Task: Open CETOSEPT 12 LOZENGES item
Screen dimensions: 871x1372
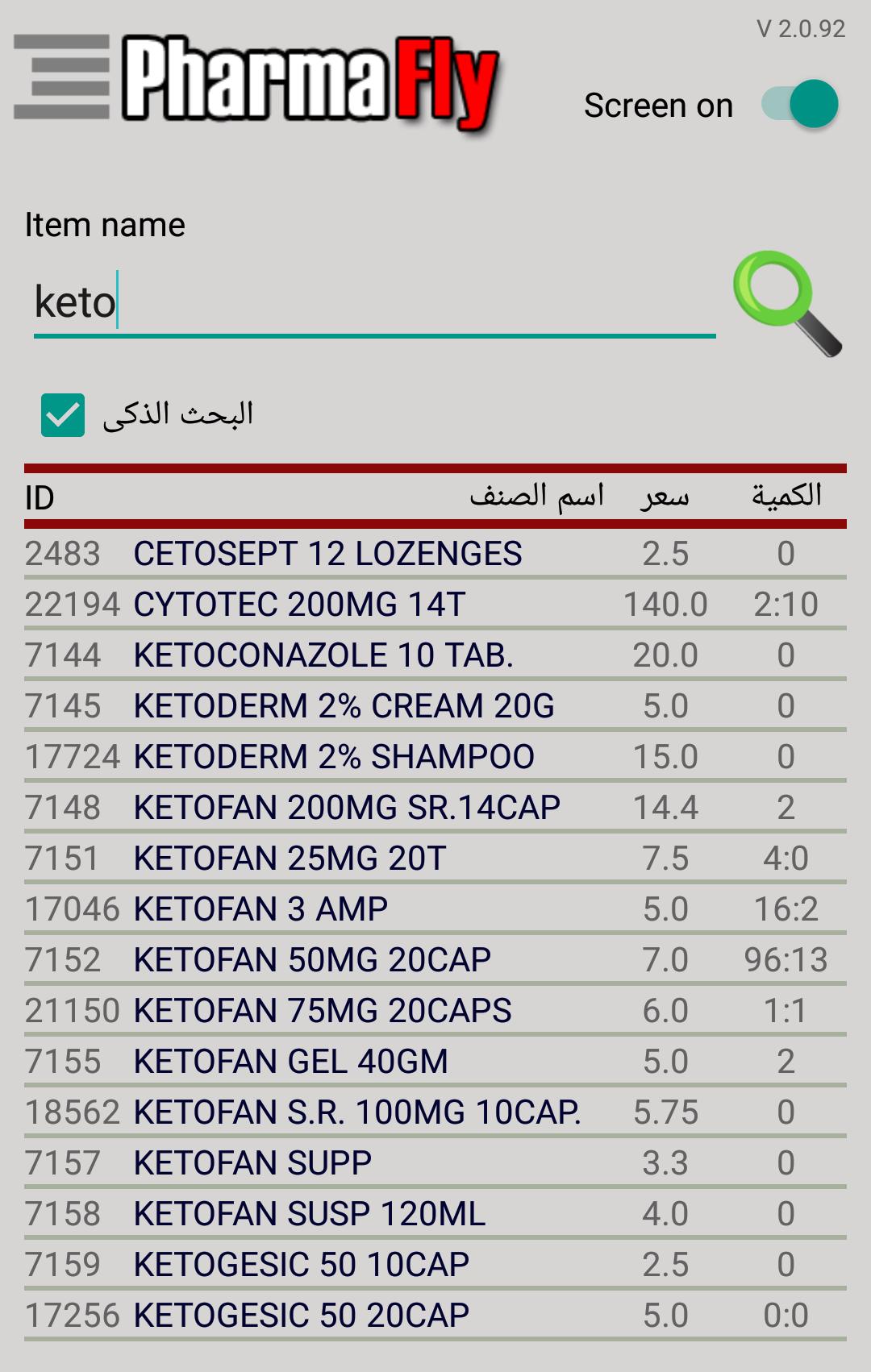Action: (x=327, y=554)
